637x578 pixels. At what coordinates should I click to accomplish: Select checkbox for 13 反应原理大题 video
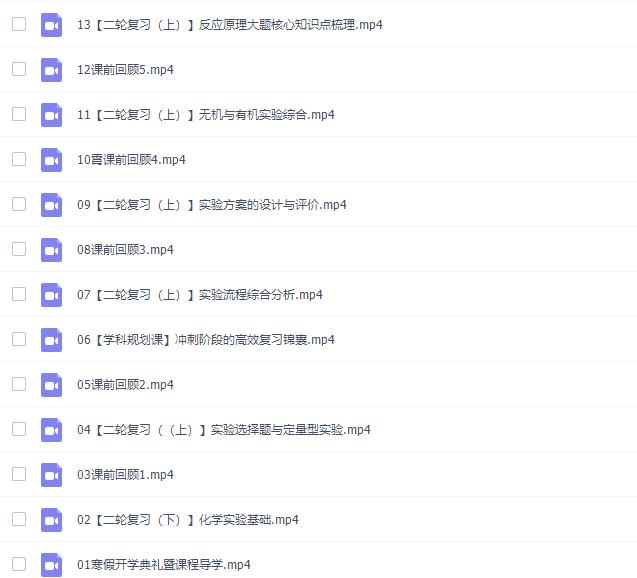point(19,24)
